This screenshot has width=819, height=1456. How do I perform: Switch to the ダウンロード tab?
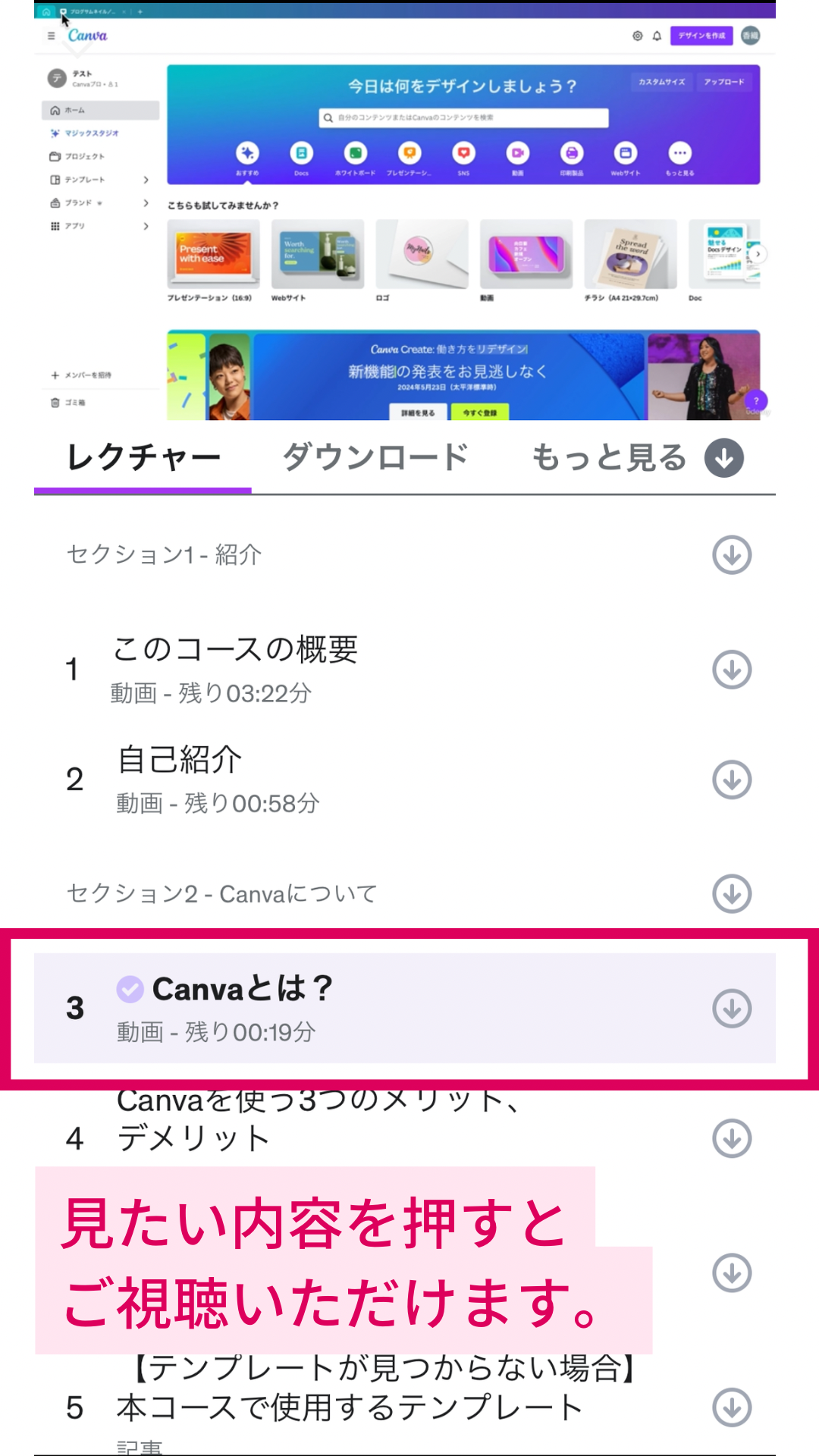tap(375, 458)
